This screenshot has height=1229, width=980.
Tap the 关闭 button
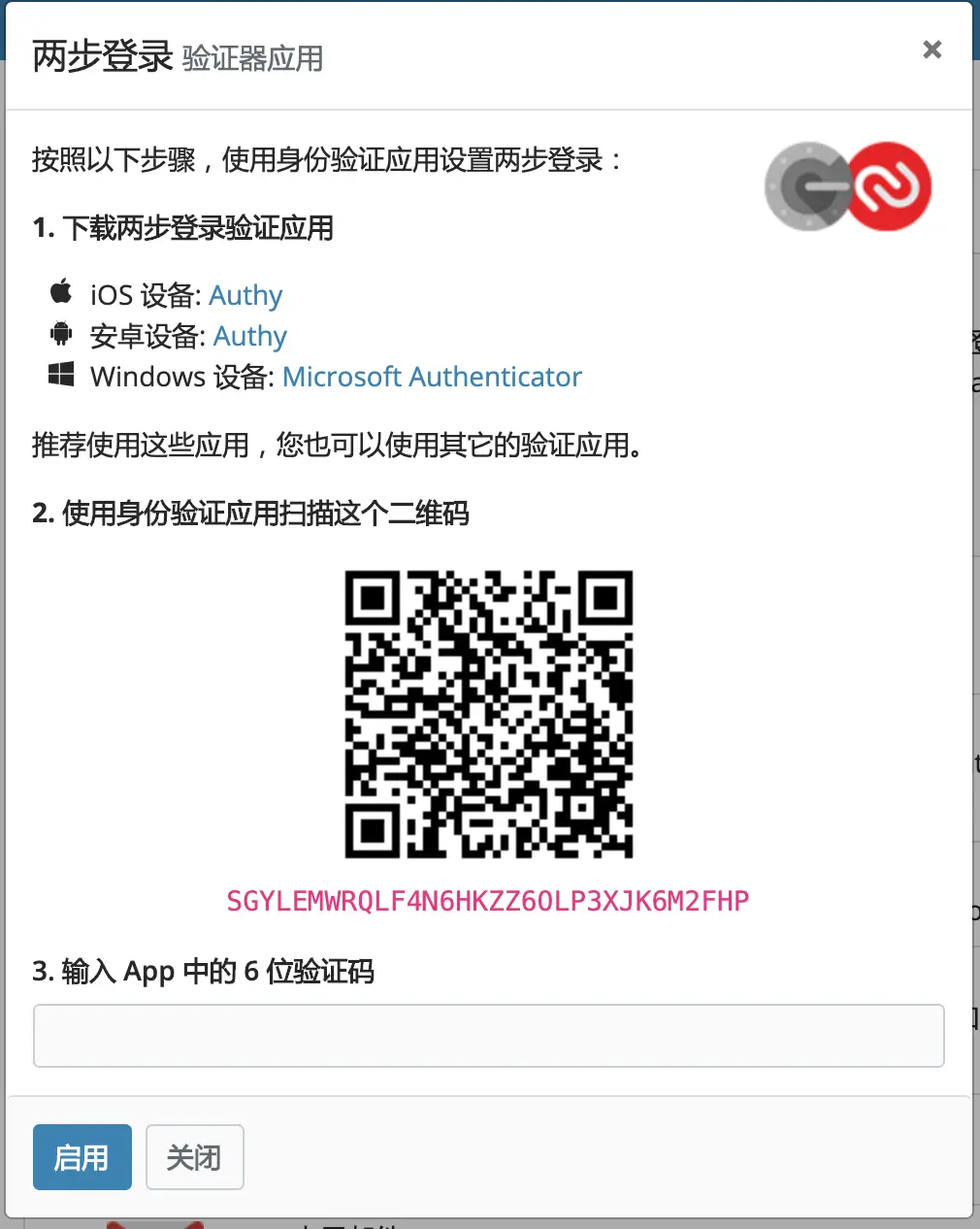point(194,1157)
